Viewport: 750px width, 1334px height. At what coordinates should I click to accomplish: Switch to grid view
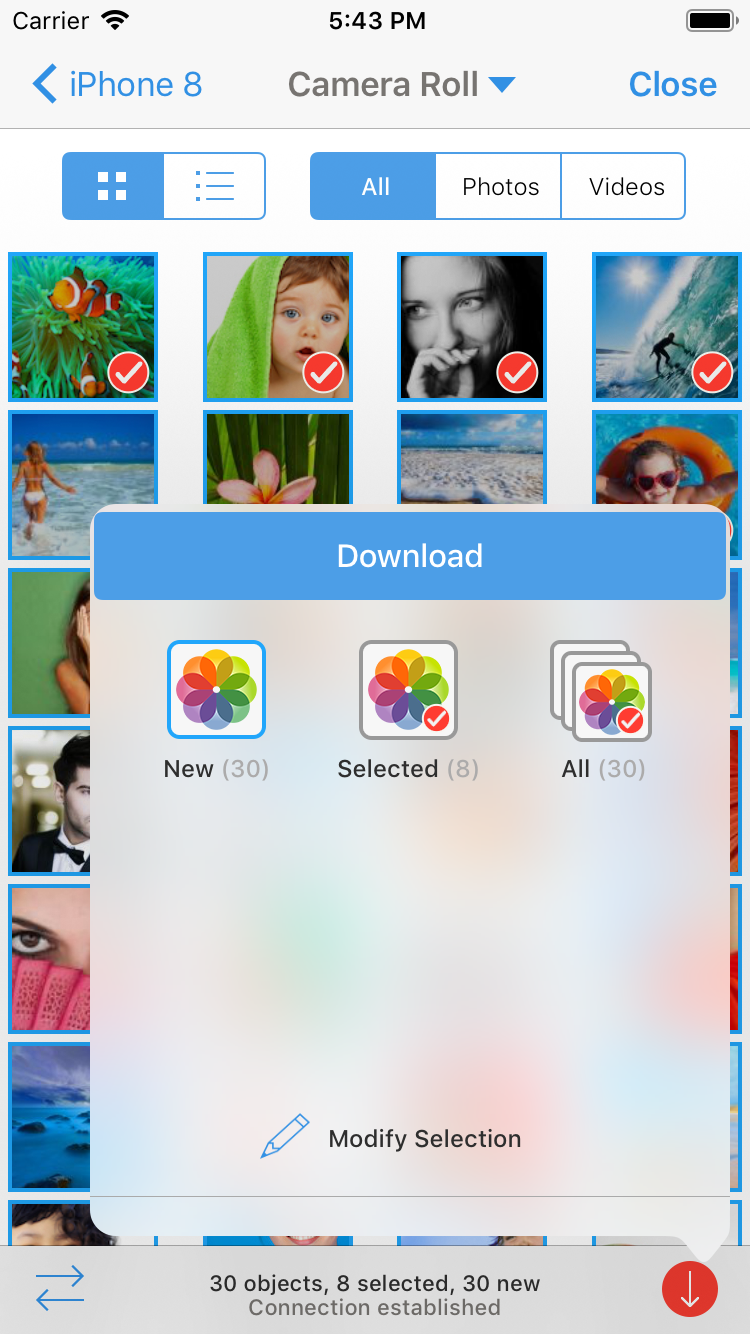coord(113,186)
